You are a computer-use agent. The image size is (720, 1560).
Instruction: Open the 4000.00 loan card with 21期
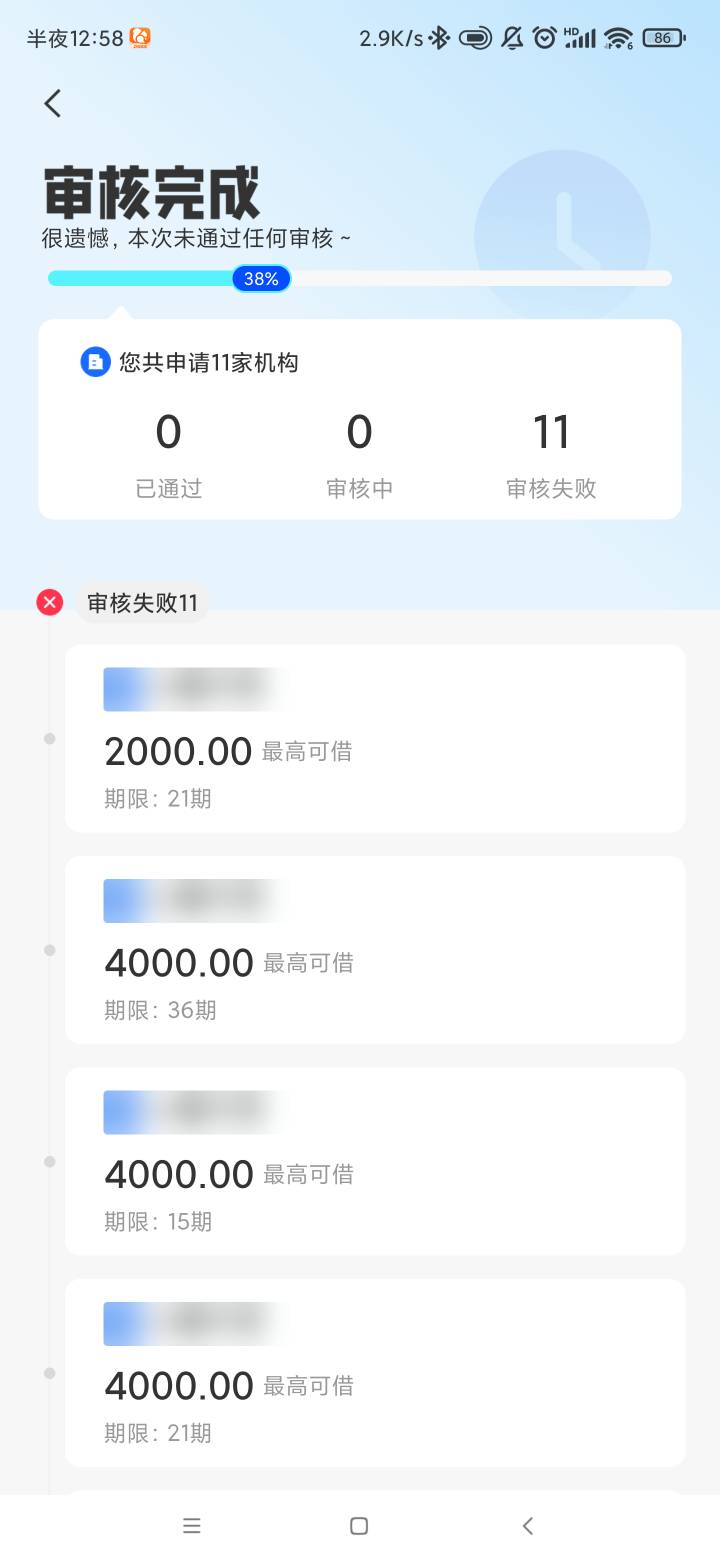pyautogui.click(x=375, y=1373)
